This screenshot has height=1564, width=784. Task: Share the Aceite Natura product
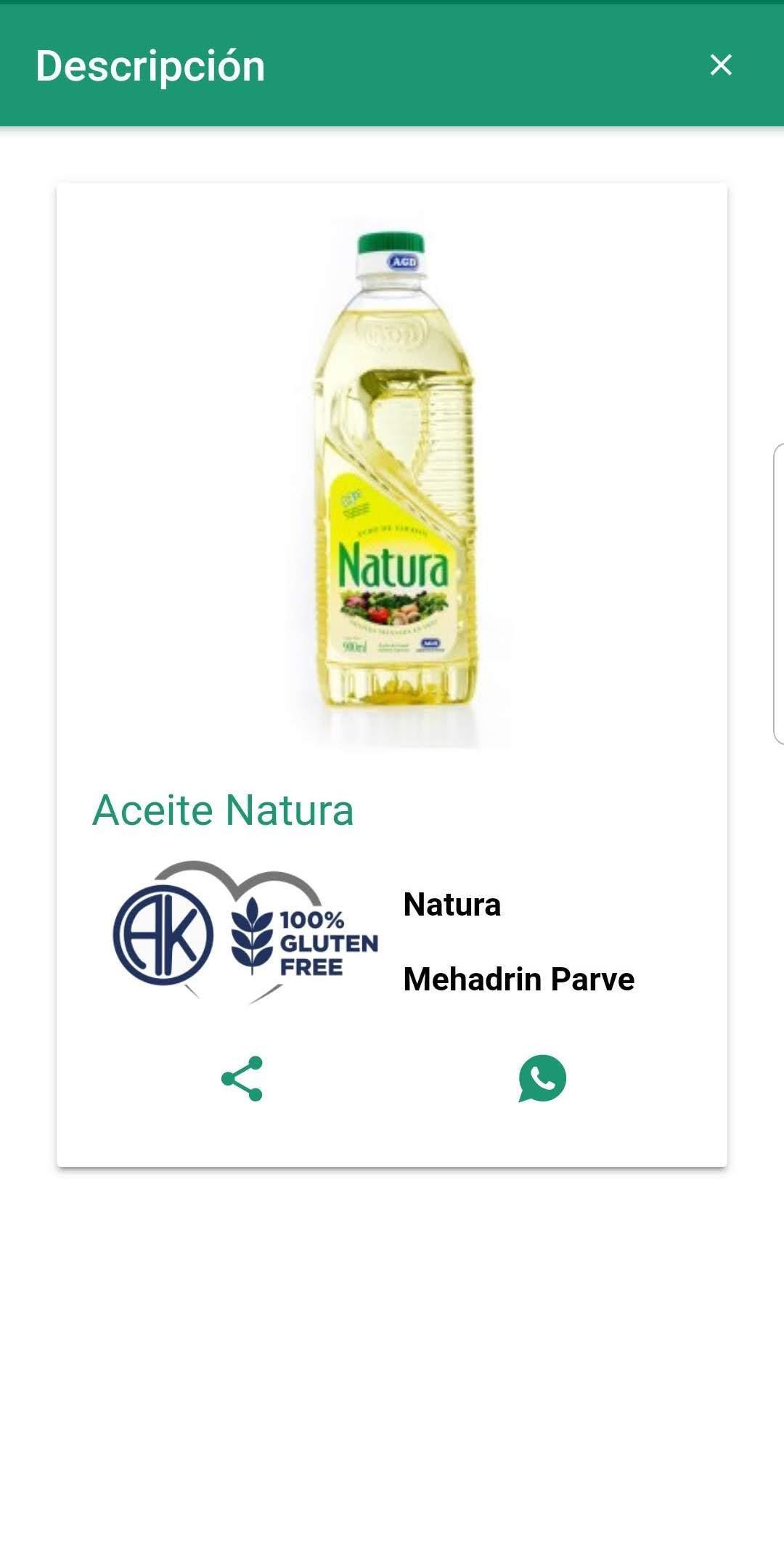tap(242, 1078)
